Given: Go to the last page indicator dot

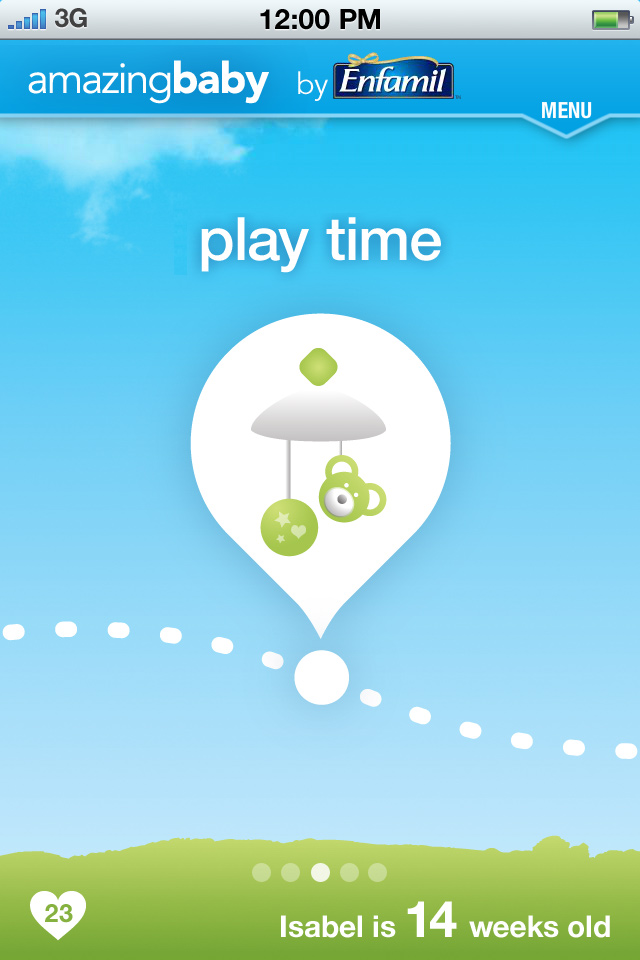Looking at the screenshot, I should [377, 872].
